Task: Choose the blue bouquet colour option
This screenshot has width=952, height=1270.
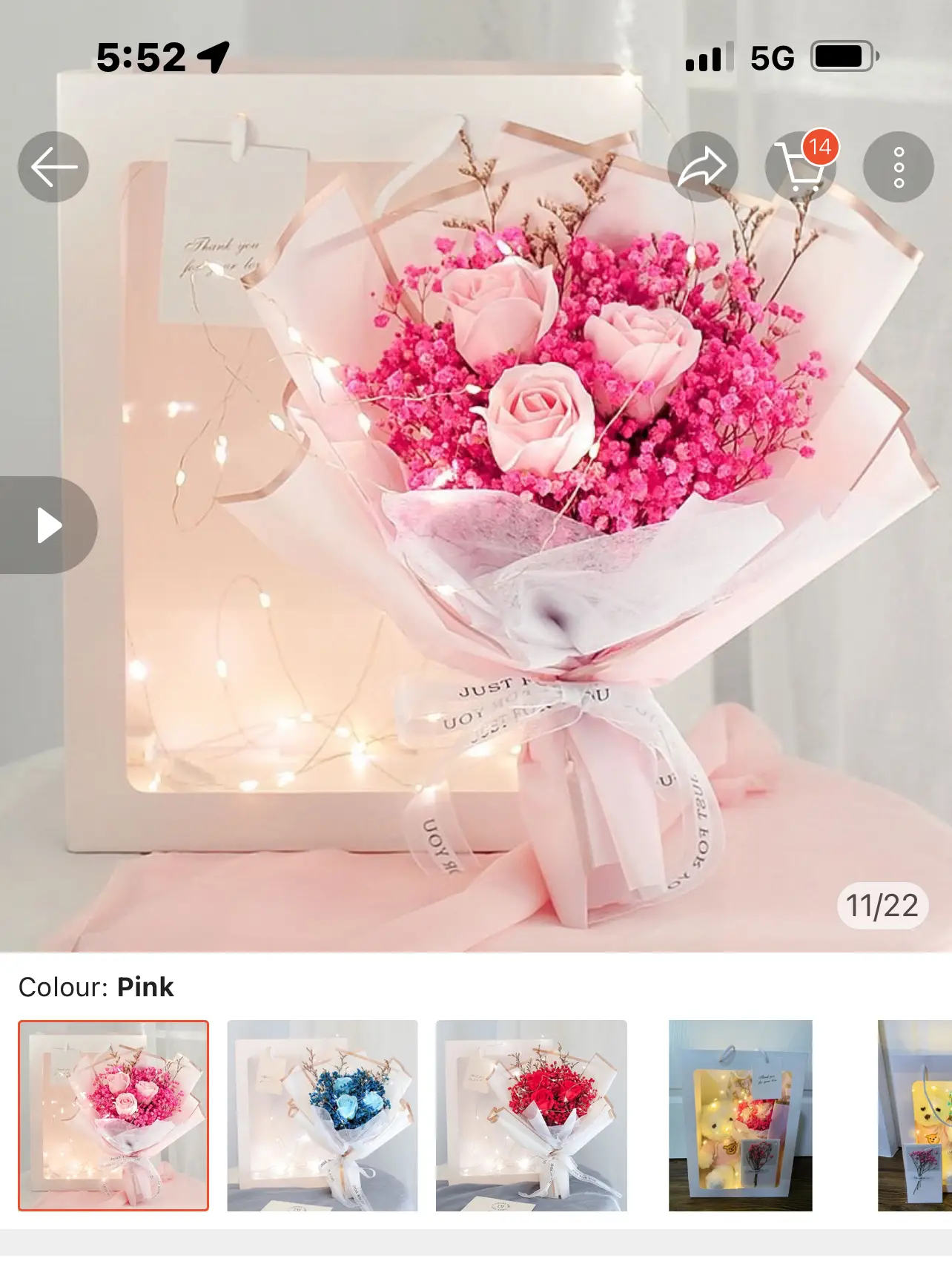Action: click(x=323, y=1115)
